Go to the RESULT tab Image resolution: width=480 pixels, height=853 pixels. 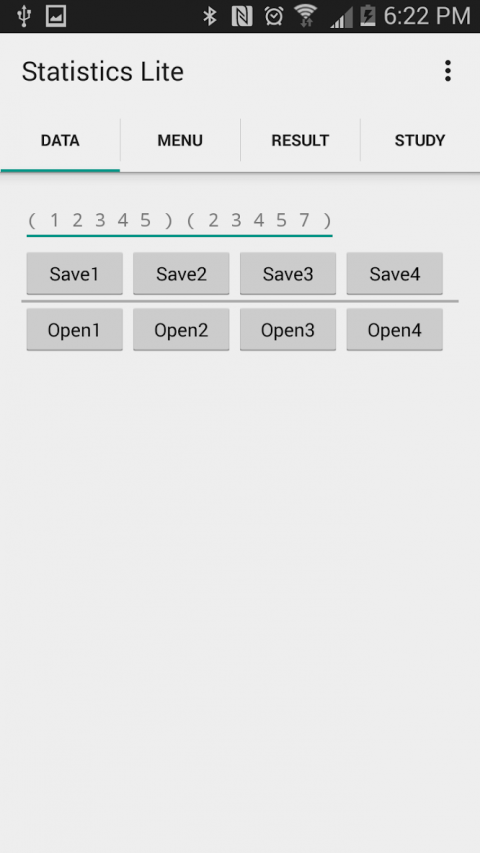coord(300,140)
